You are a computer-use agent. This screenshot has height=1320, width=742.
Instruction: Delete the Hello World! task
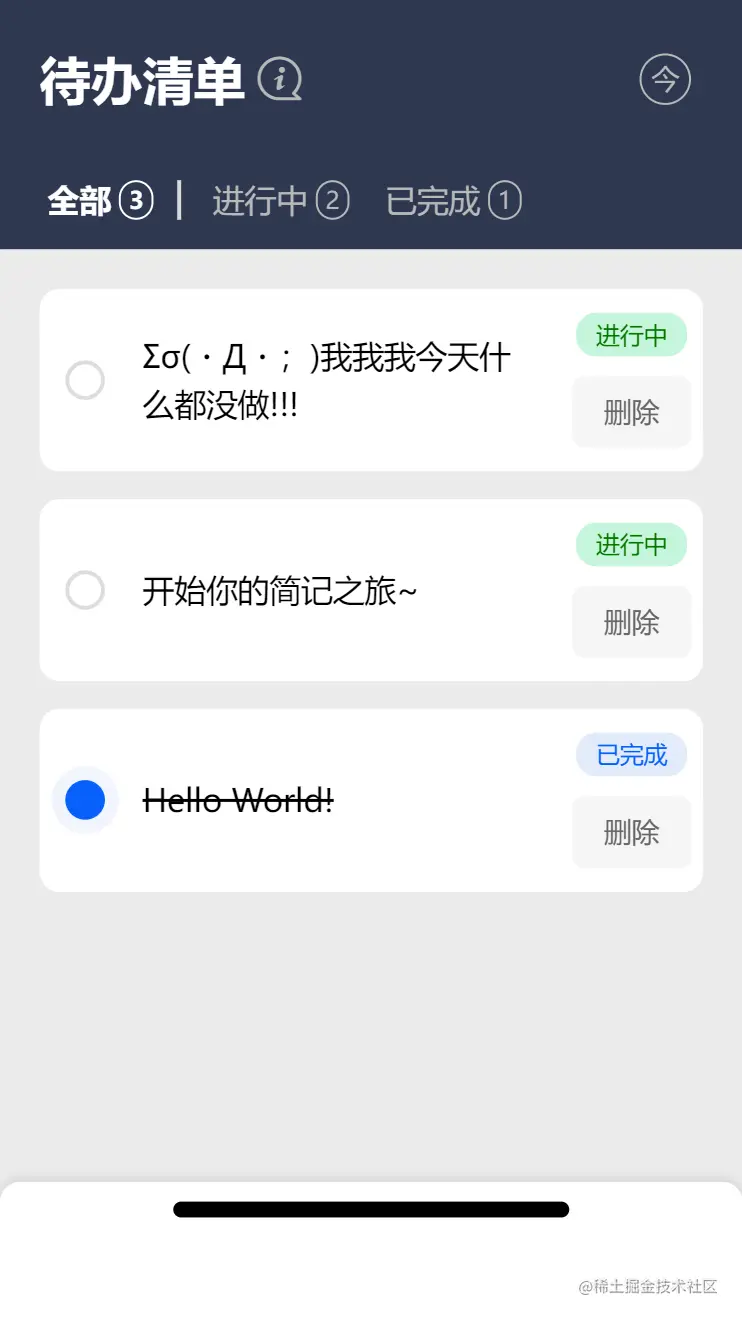tap(631, 832)
